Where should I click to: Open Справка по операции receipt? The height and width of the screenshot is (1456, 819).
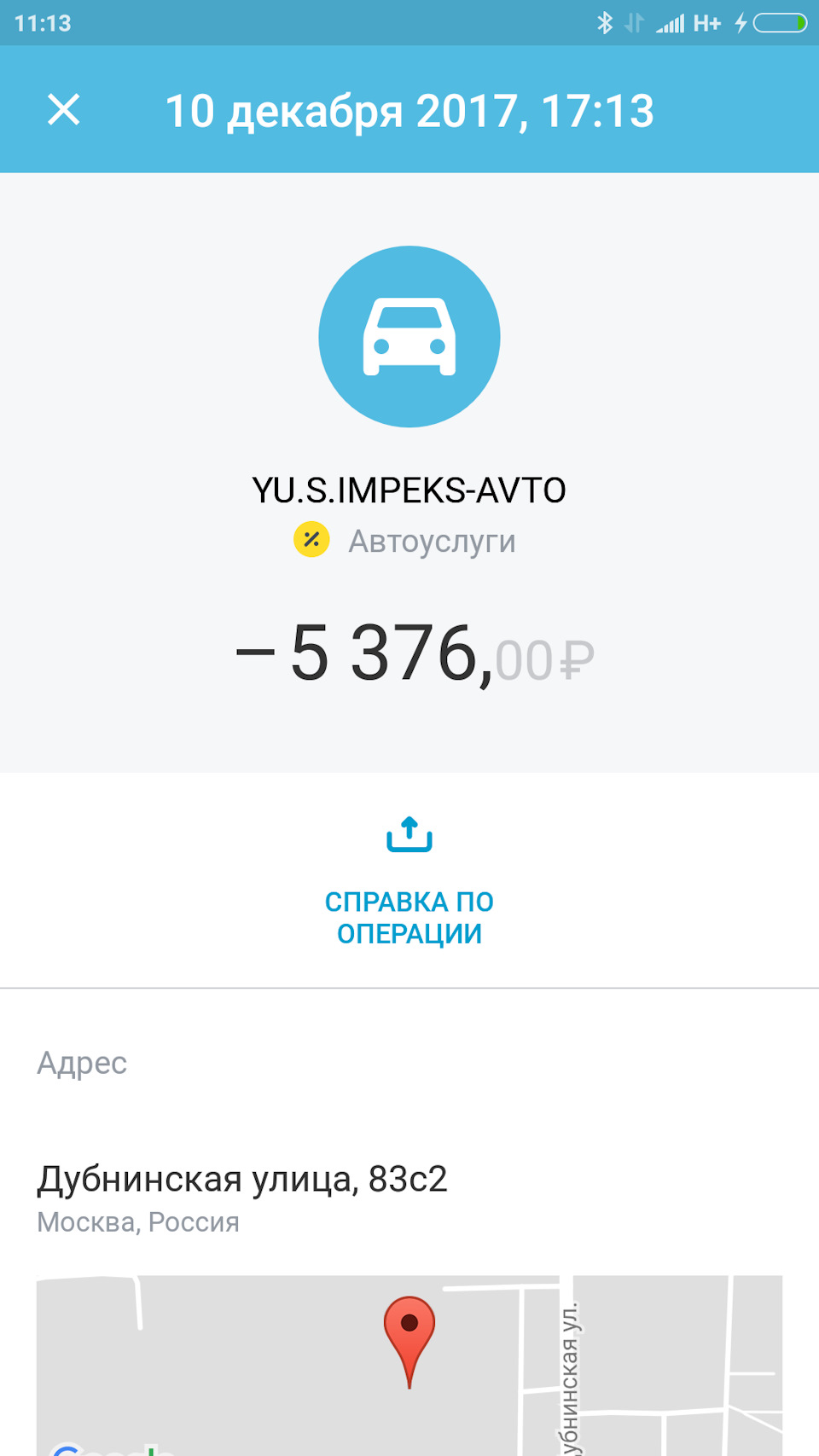click(409, 880)
